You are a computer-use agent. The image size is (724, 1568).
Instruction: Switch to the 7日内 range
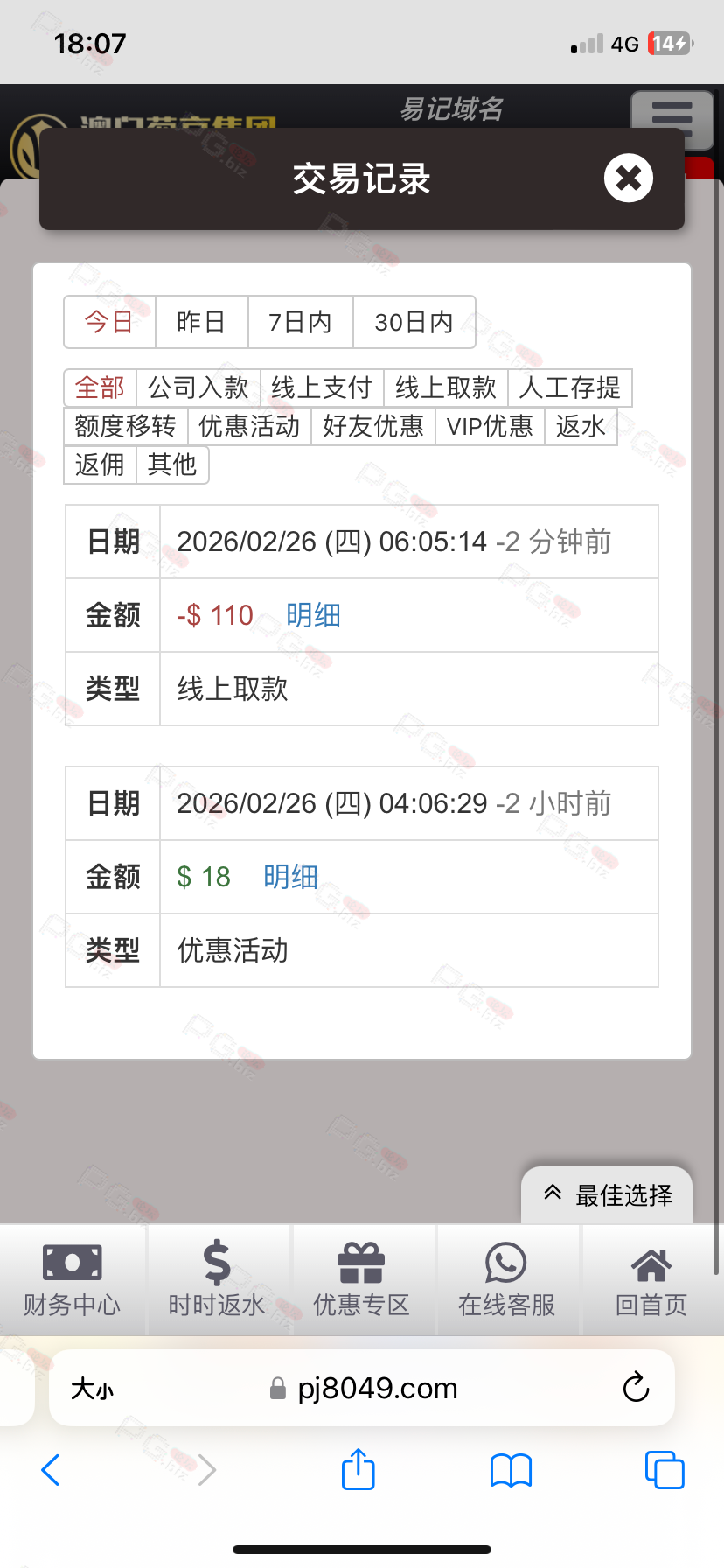coord(300,322)
